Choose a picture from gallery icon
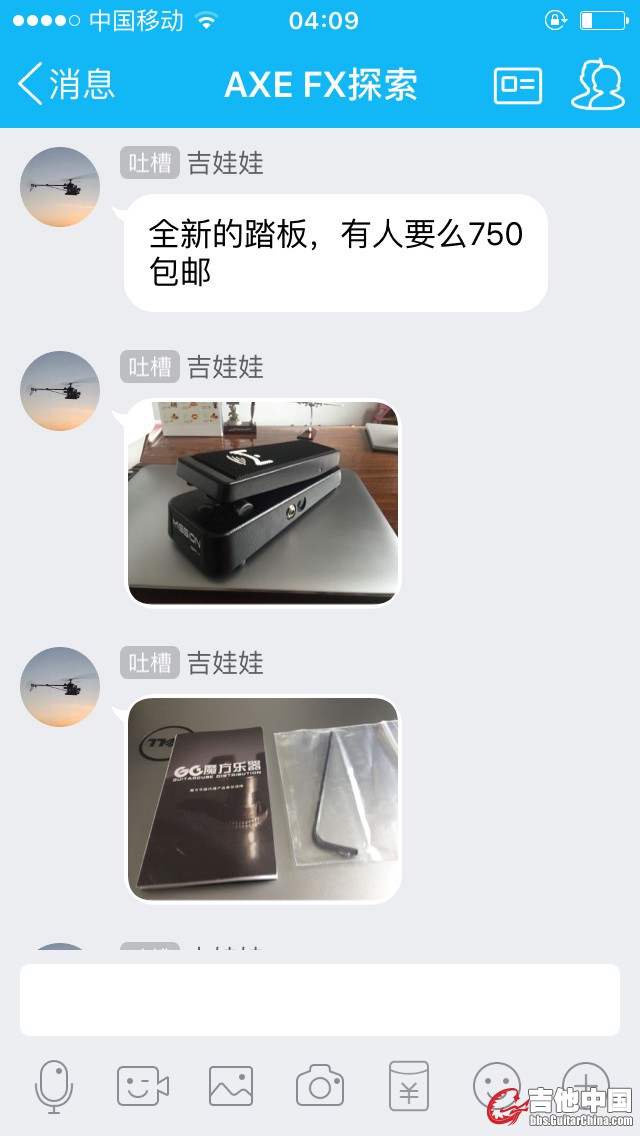 [231, 1086]
